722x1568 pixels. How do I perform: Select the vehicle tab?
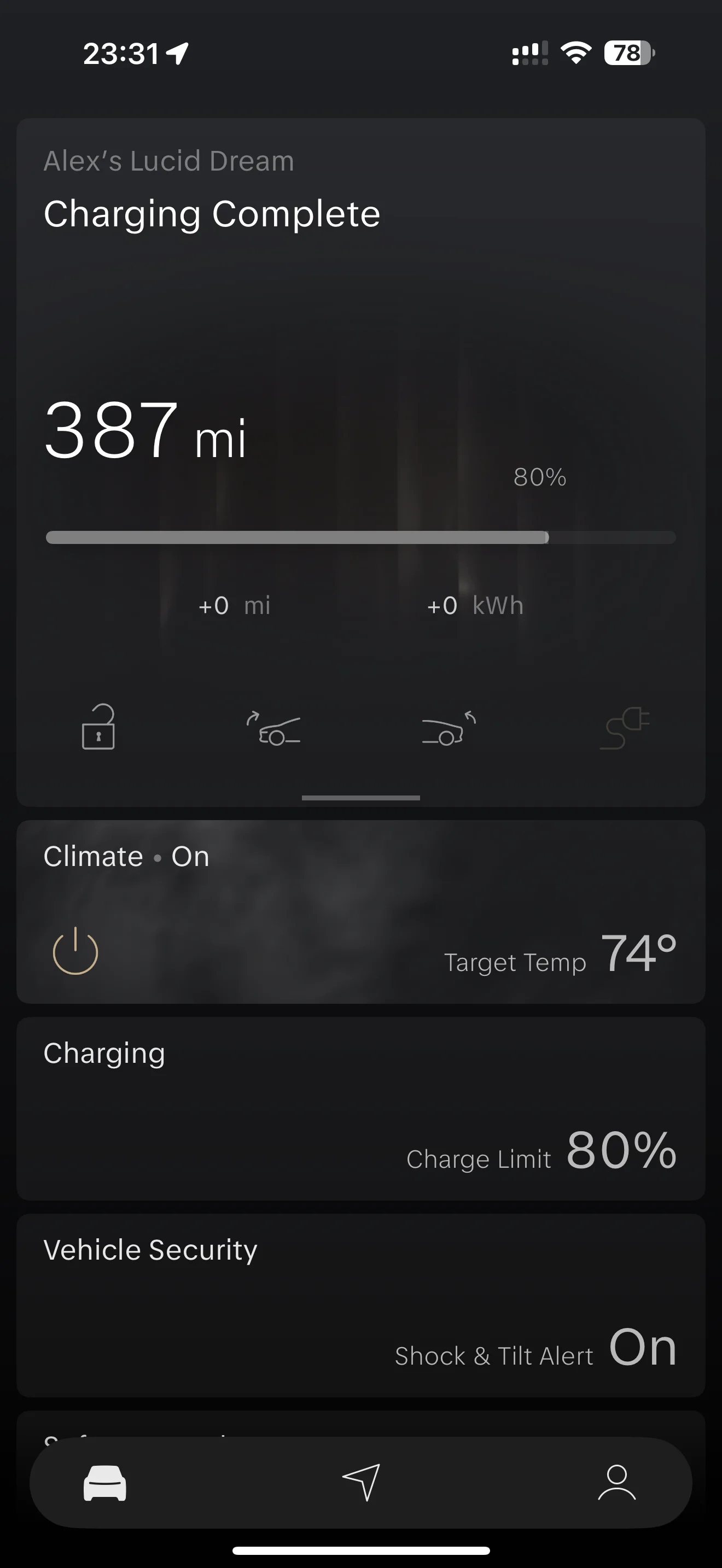coord(104,1483)
